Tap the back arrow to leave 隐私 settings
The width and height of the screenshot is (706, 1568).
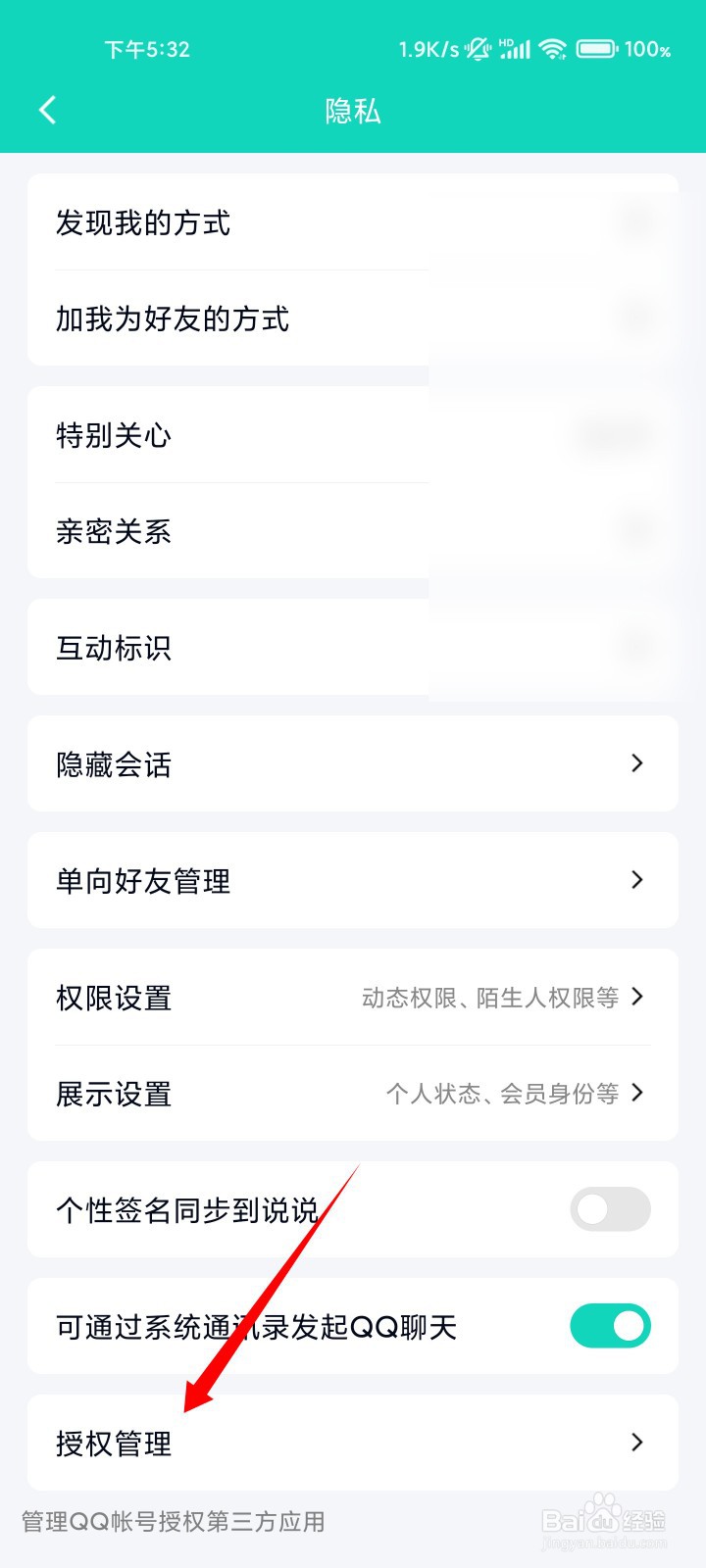click(x=47, y=110)
